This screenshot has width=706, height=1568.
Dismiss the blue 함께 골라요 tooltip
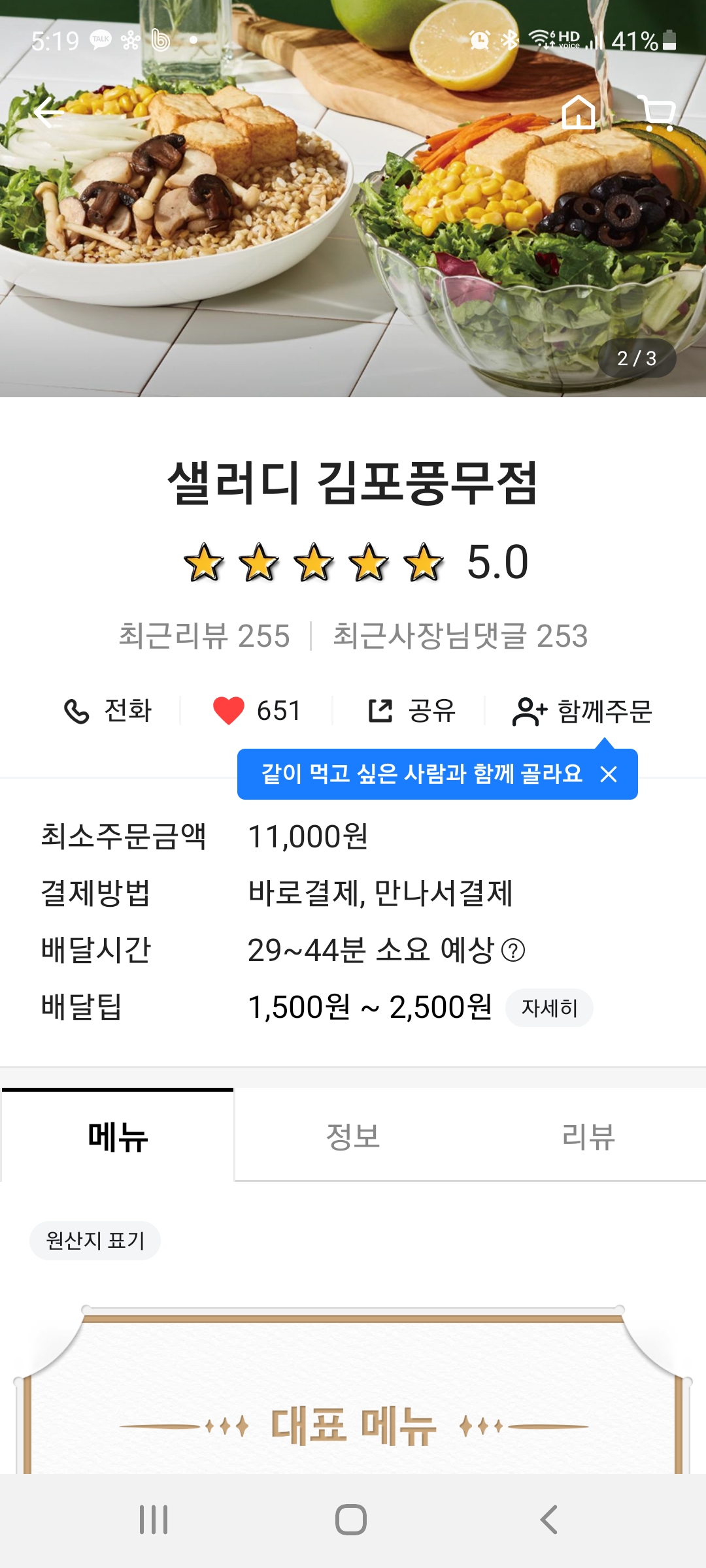pyautogui.click(x=609, y=774)
